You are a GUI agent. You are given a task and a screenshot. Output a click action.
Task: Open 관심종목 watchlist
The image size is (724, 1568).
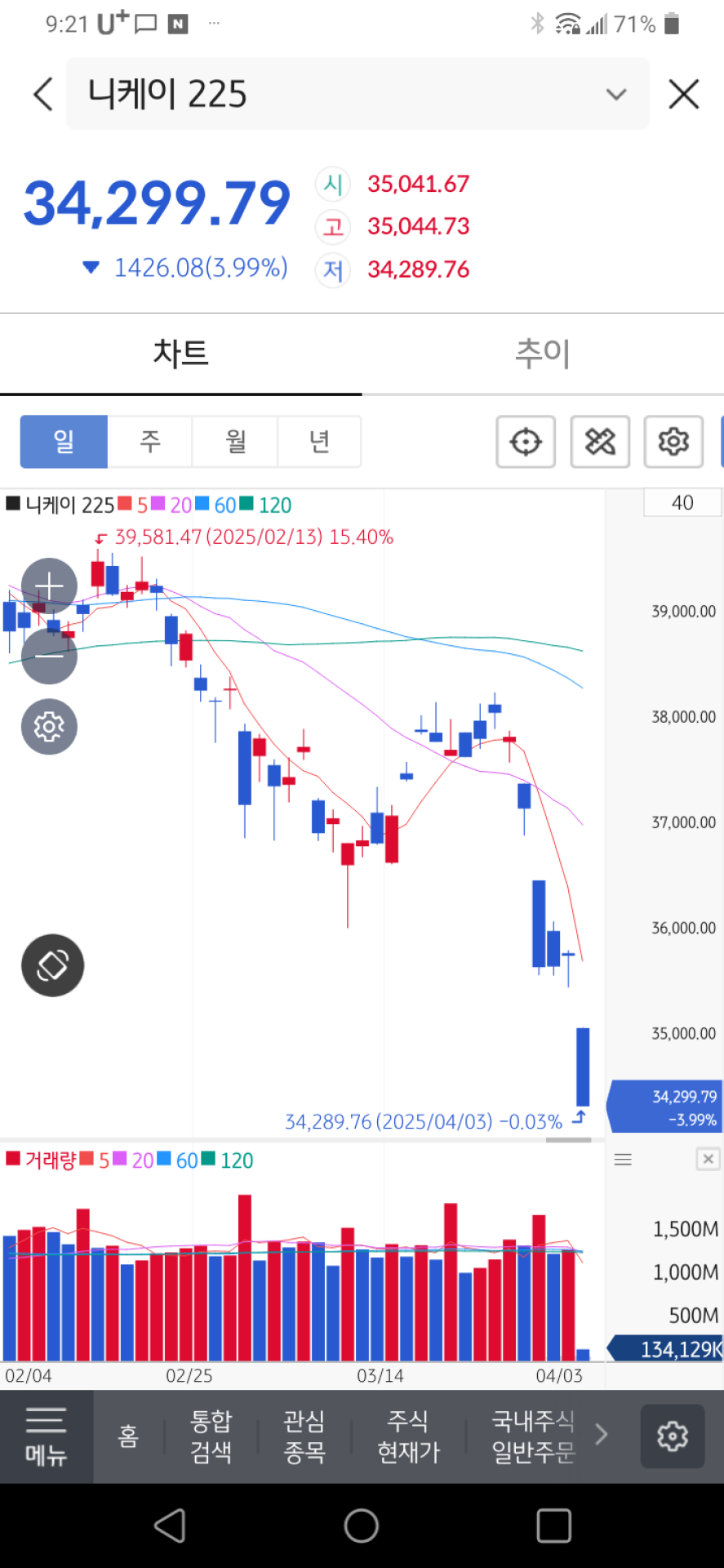(x=304, y=1437)
